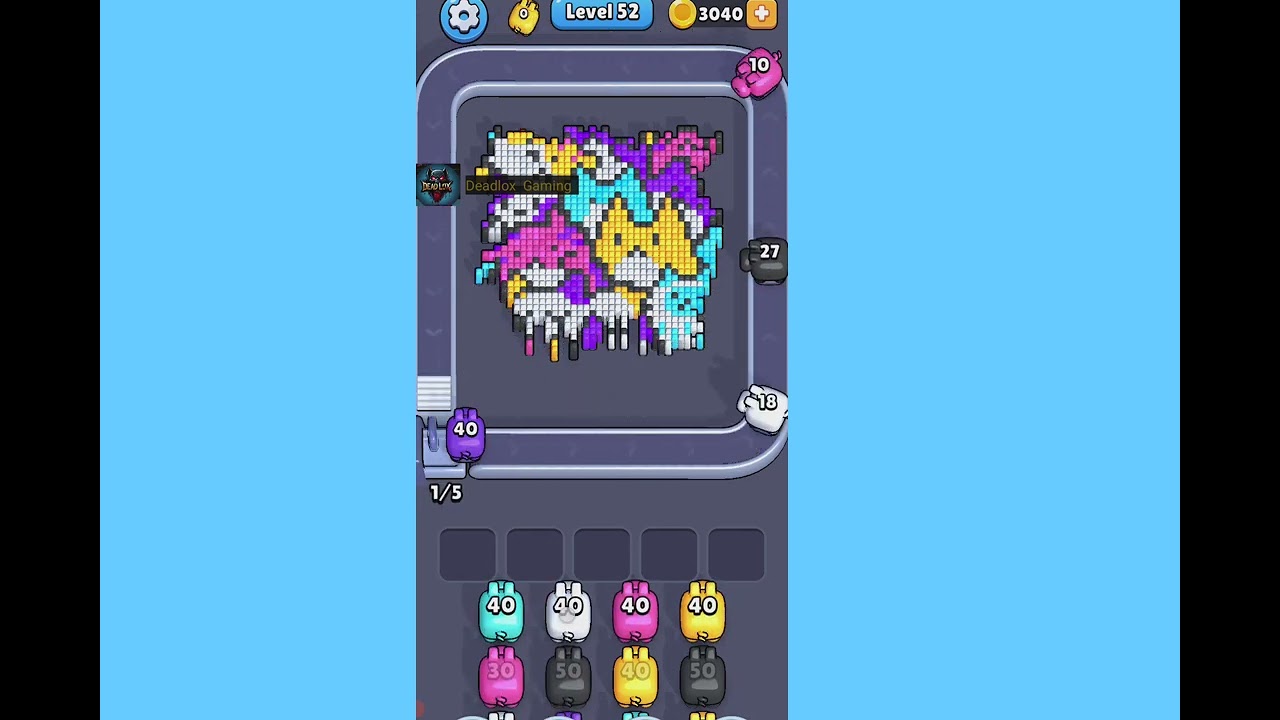The width and height of the screenshot is (1280, 720).
Task: Launch the bright yellow 40 shooter
Action: point(702,610)
